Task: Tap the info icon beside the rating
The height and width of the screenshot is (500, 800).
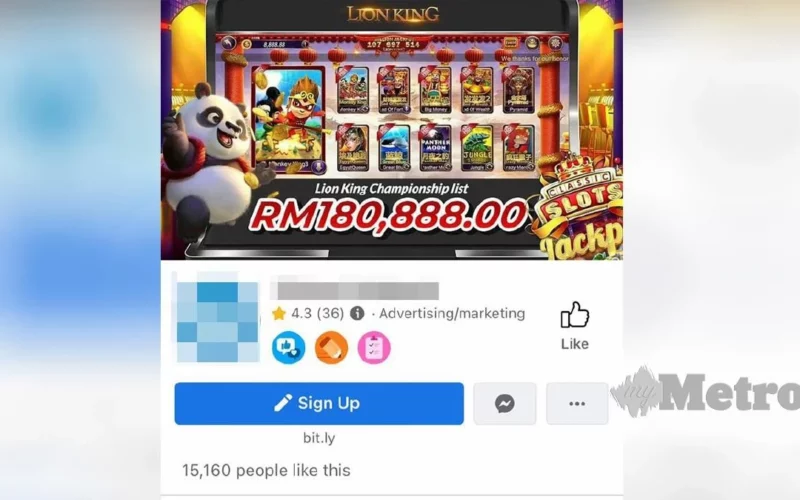Action: 357,313
